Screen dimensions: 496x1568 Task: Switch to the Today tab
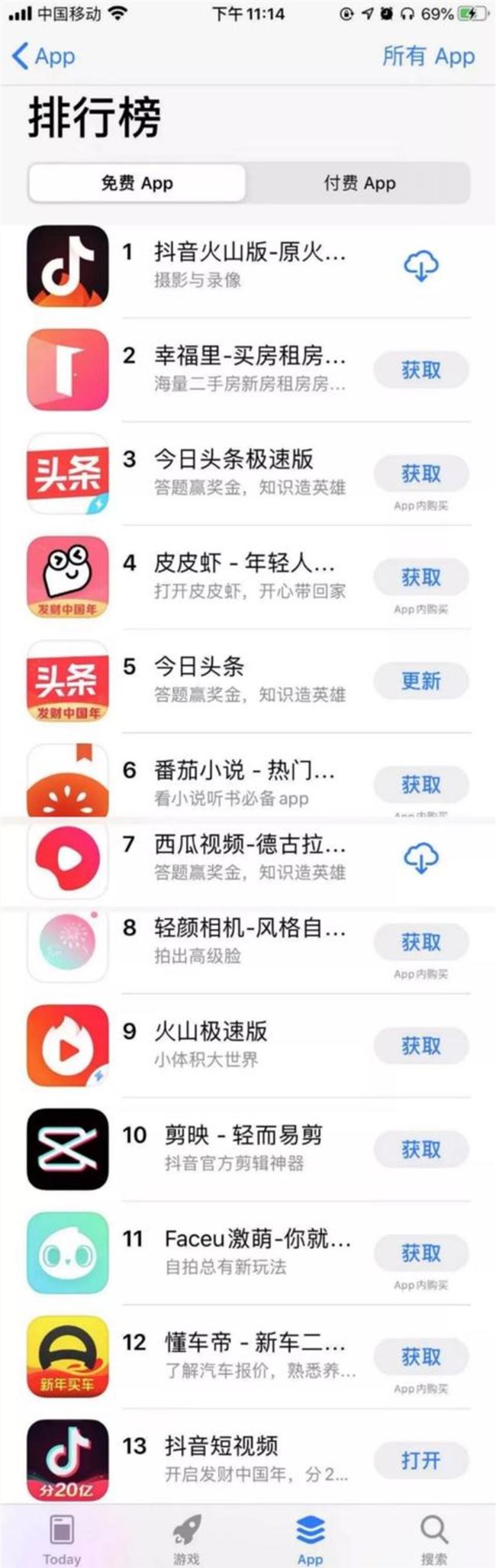click(62, 1537)
